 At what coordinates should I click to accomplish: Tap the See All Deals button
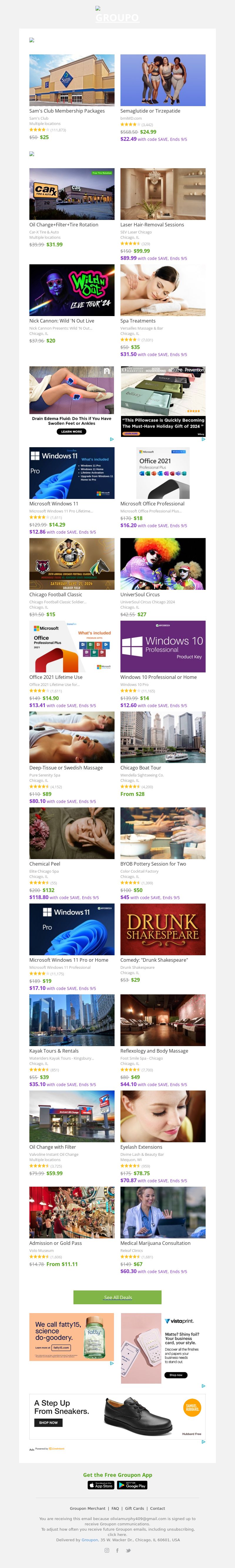coord(117,1297)
